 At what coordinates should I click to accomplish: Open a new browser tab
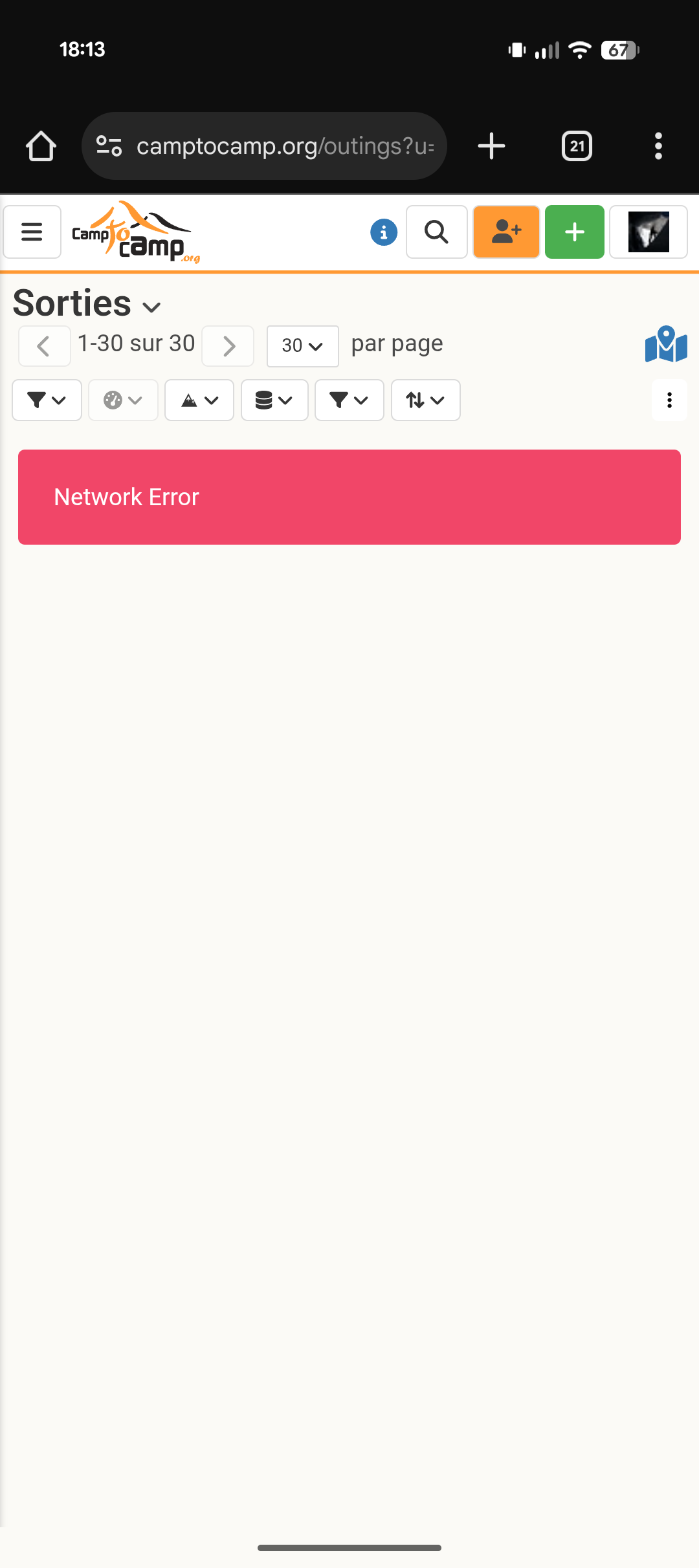coord(491,146)
